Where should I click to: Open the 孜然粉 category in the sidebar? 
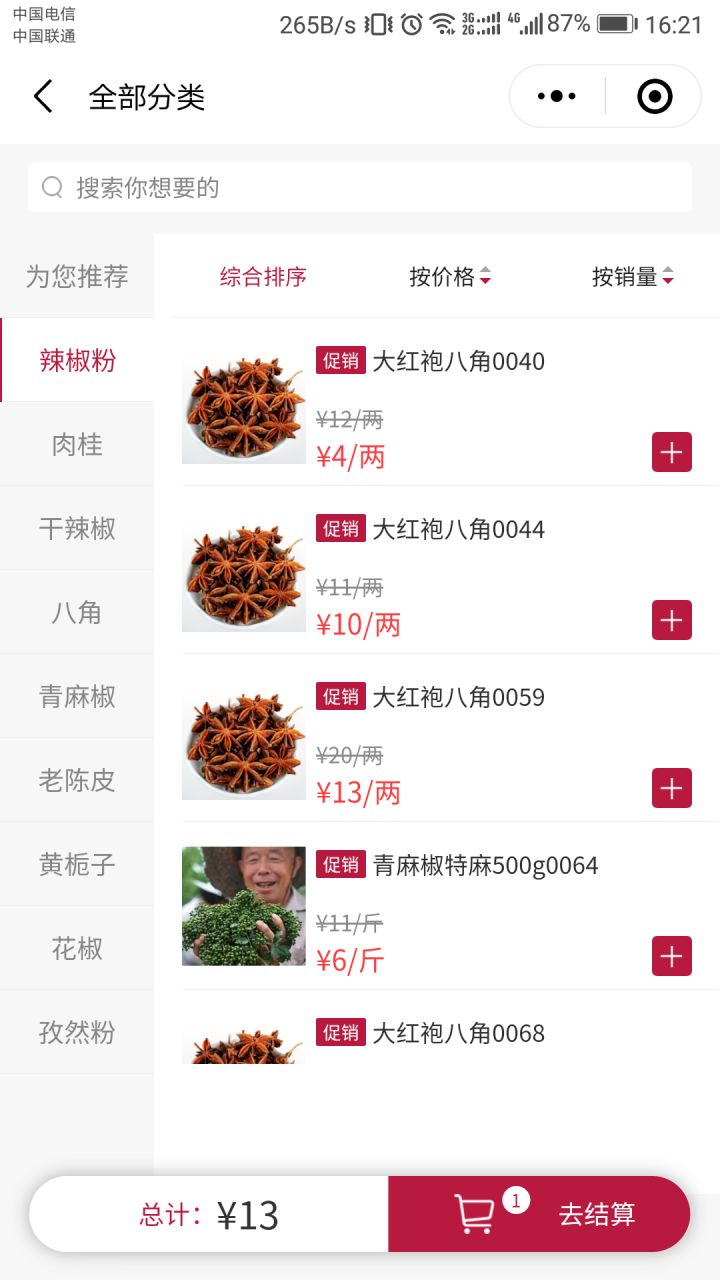[75, 1031]
